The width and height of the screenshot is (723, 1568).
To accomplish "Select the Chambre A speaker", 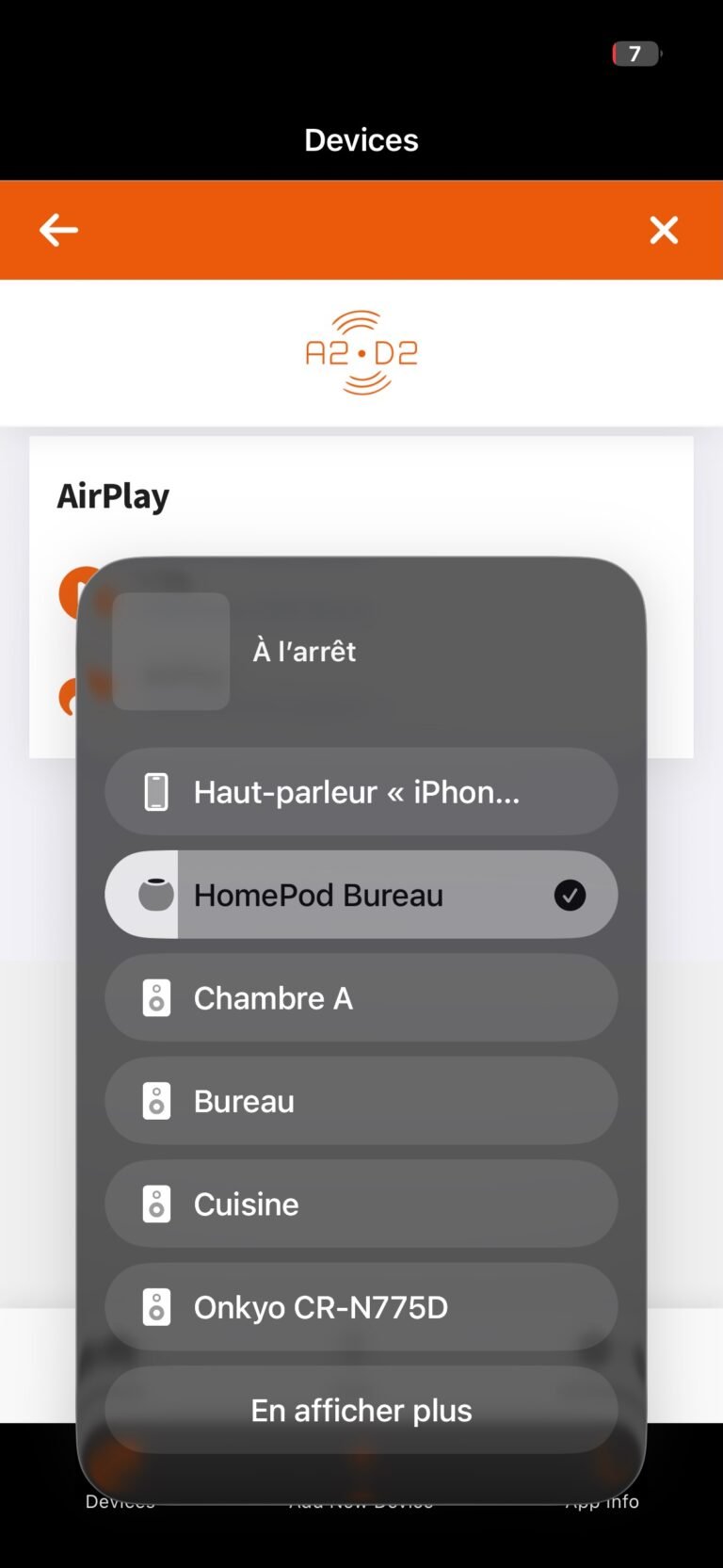I will click(361, 998).
